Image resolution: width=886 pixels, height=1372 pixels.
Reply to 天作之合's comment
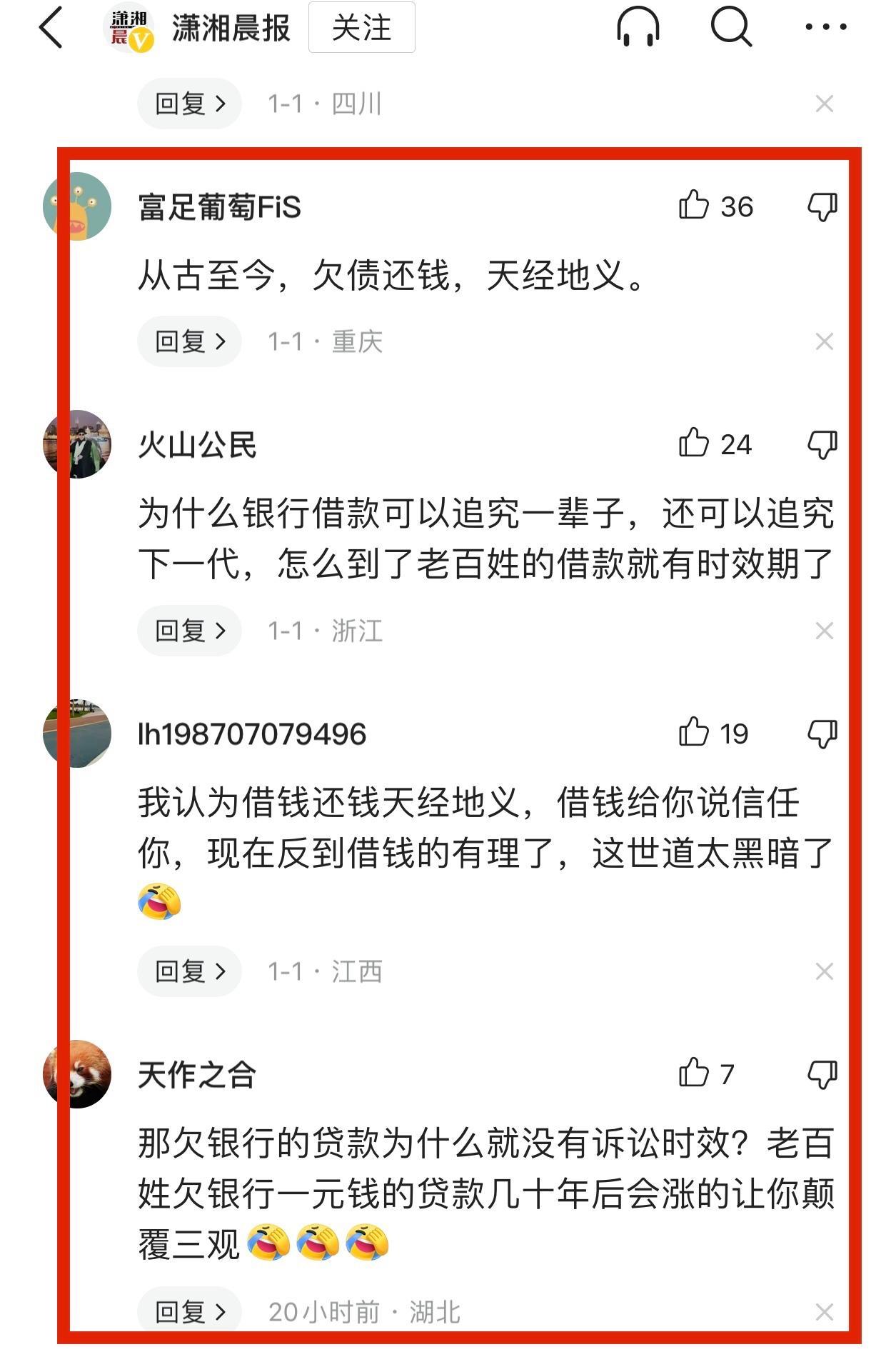pos(189,1312)
